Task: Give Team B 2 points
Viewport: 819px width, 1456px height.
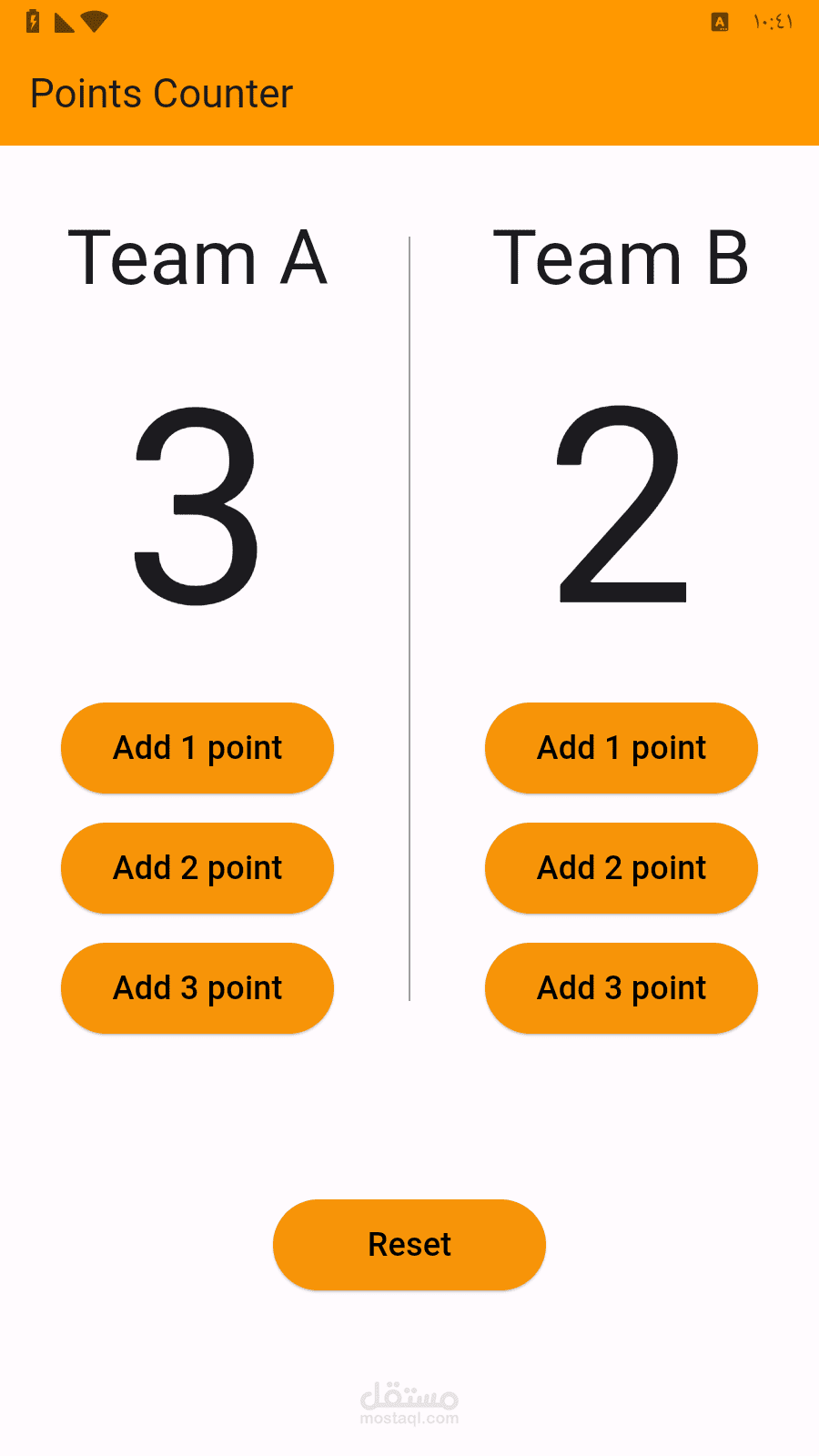Action: pyautogui.click(x=622, y=868)
